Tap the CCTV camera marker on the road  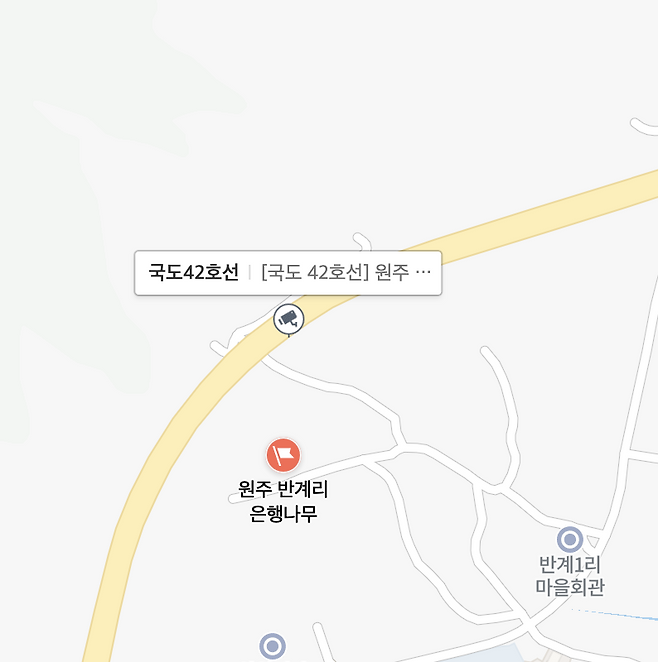[x=288, y=319]
